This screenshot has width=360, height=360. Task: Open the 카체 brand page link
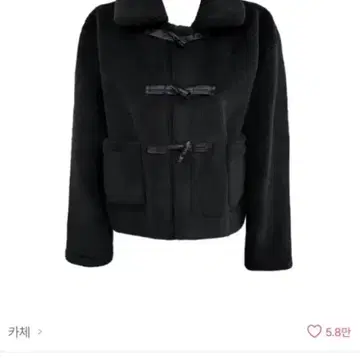[x=25, y=332]
